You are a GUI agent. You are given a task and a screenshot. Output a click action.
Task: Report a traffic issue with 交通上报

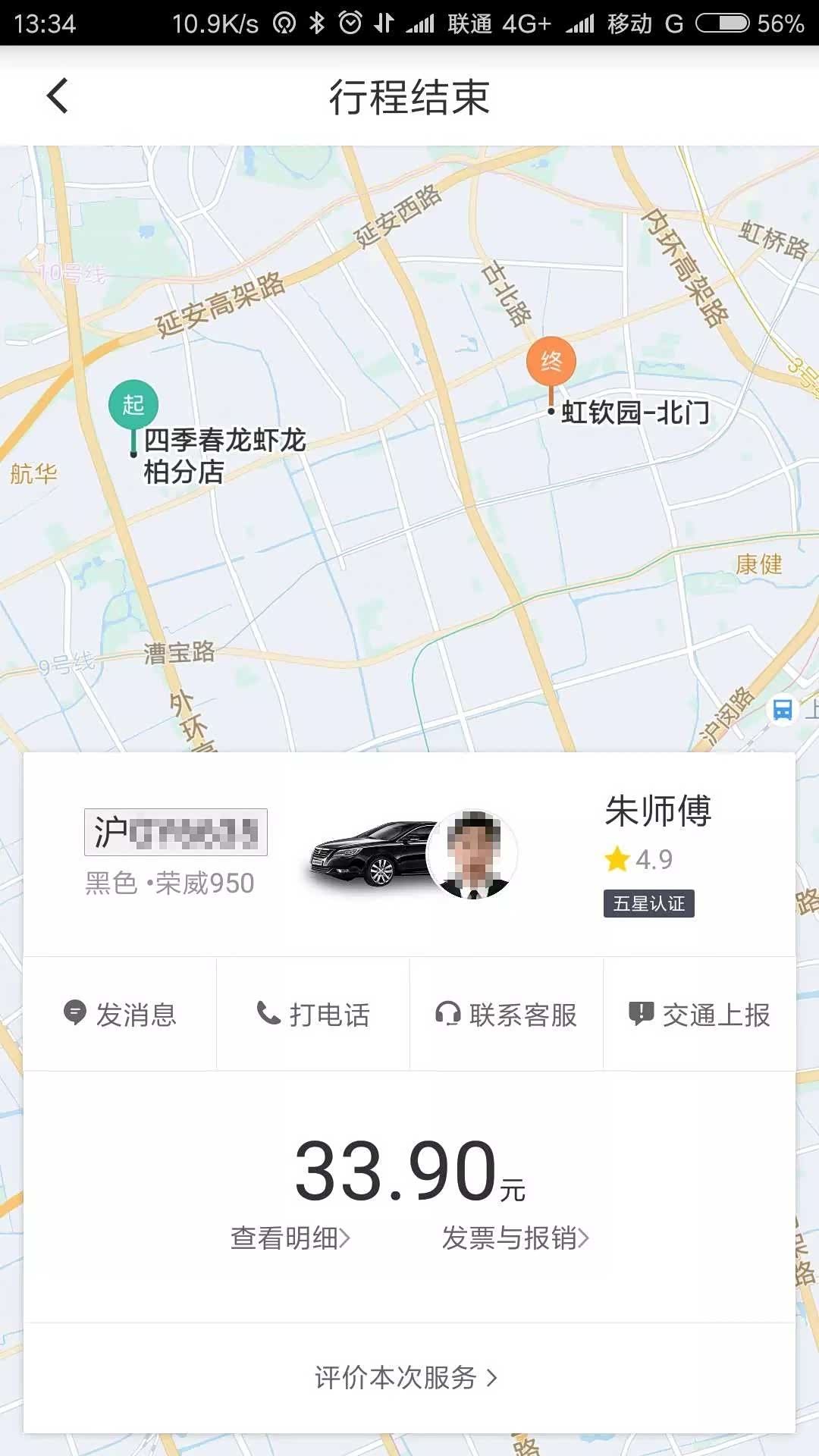pyautogui.click(x=699, y=1014)
